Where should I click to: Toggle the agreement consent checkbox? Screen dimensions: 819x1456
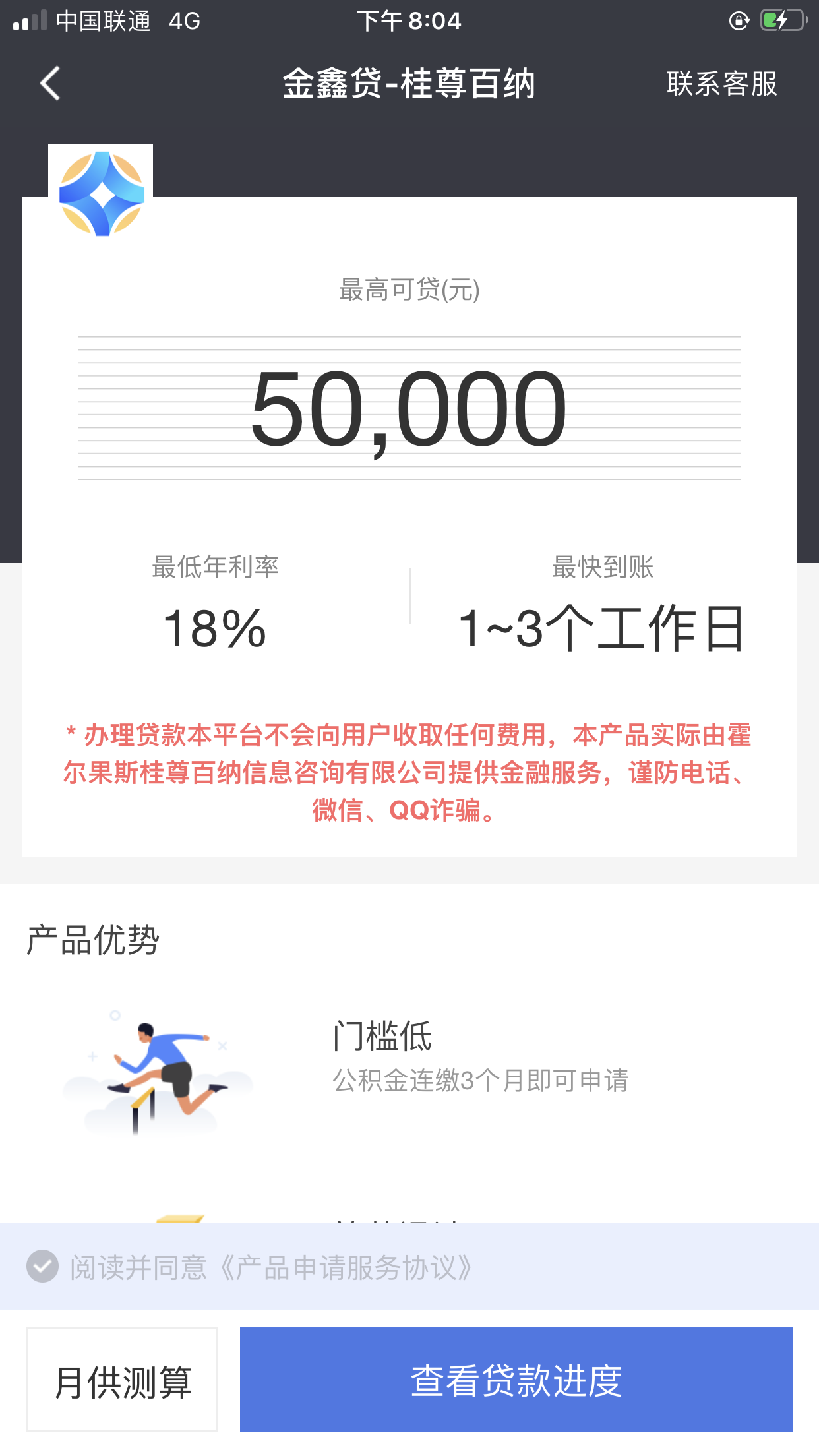click(x=43, y=1266)
